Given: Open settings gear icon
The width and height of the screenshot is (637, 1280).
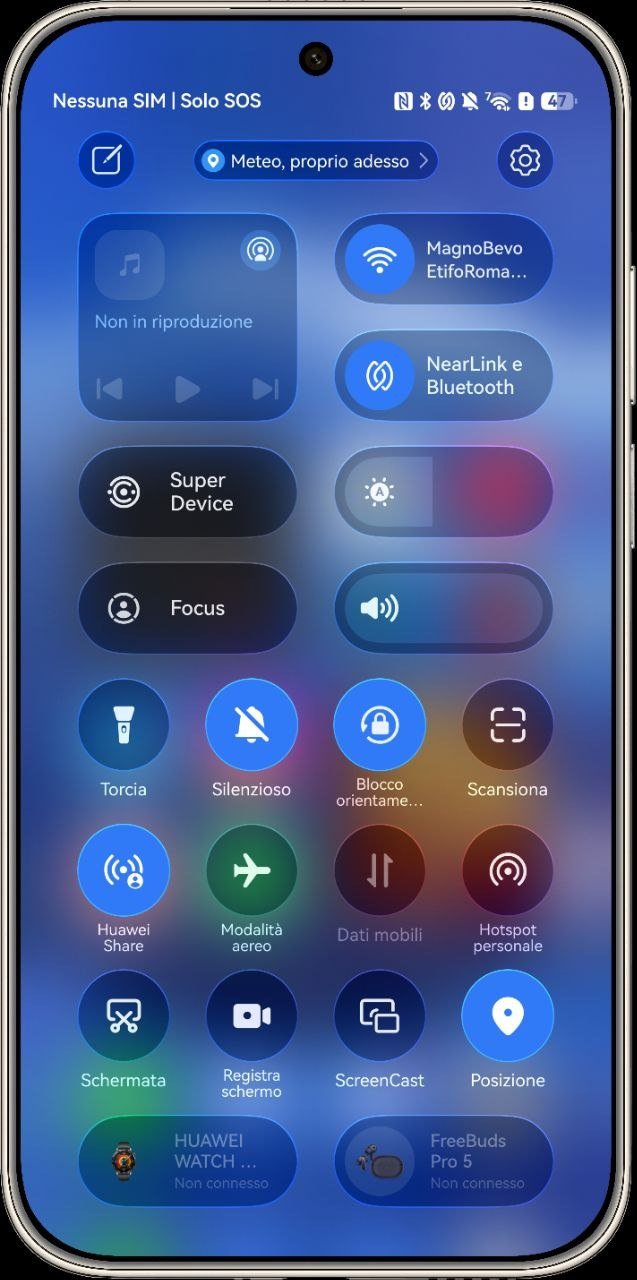Looking at the screenshot, I should pyautogui.click(x=525, y=160).
